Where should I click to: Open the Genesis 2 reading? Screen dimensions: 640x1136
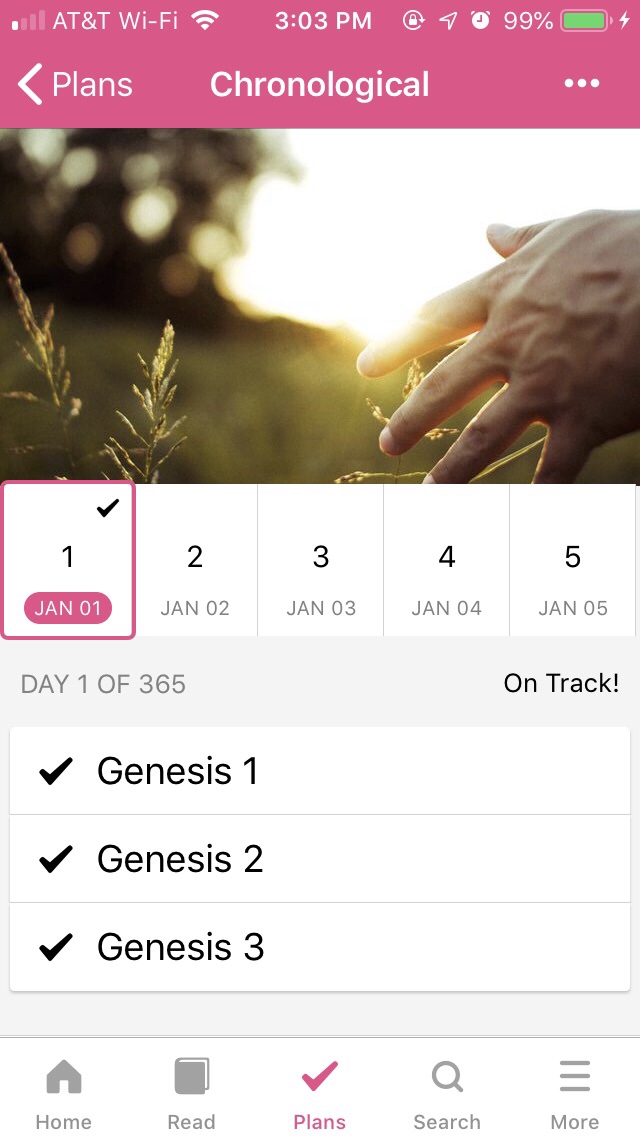(320, 859)
